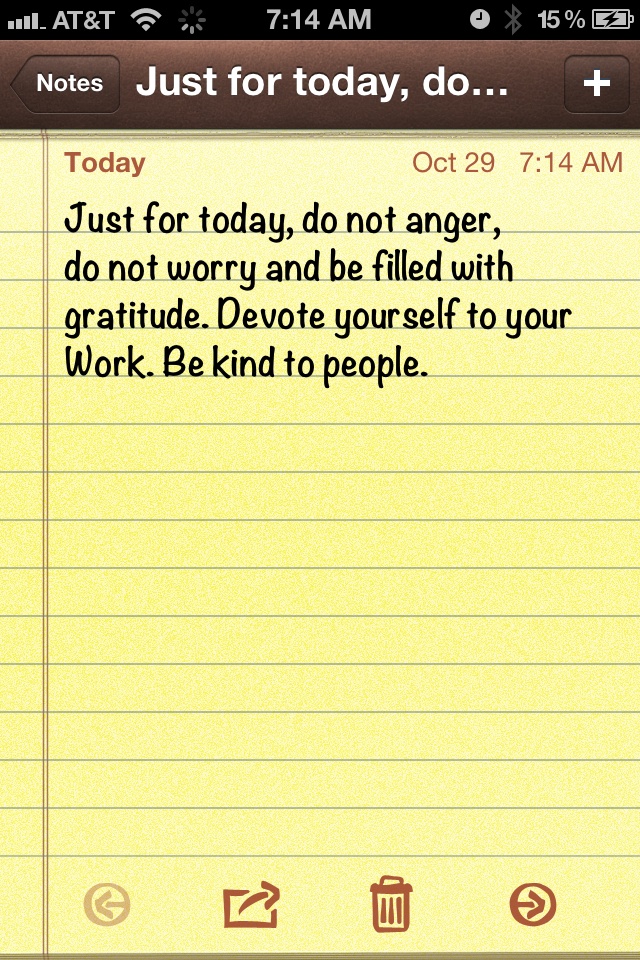640x960 pixels.
Task: Go back to the Notes list
Action: tap(66, 84)
